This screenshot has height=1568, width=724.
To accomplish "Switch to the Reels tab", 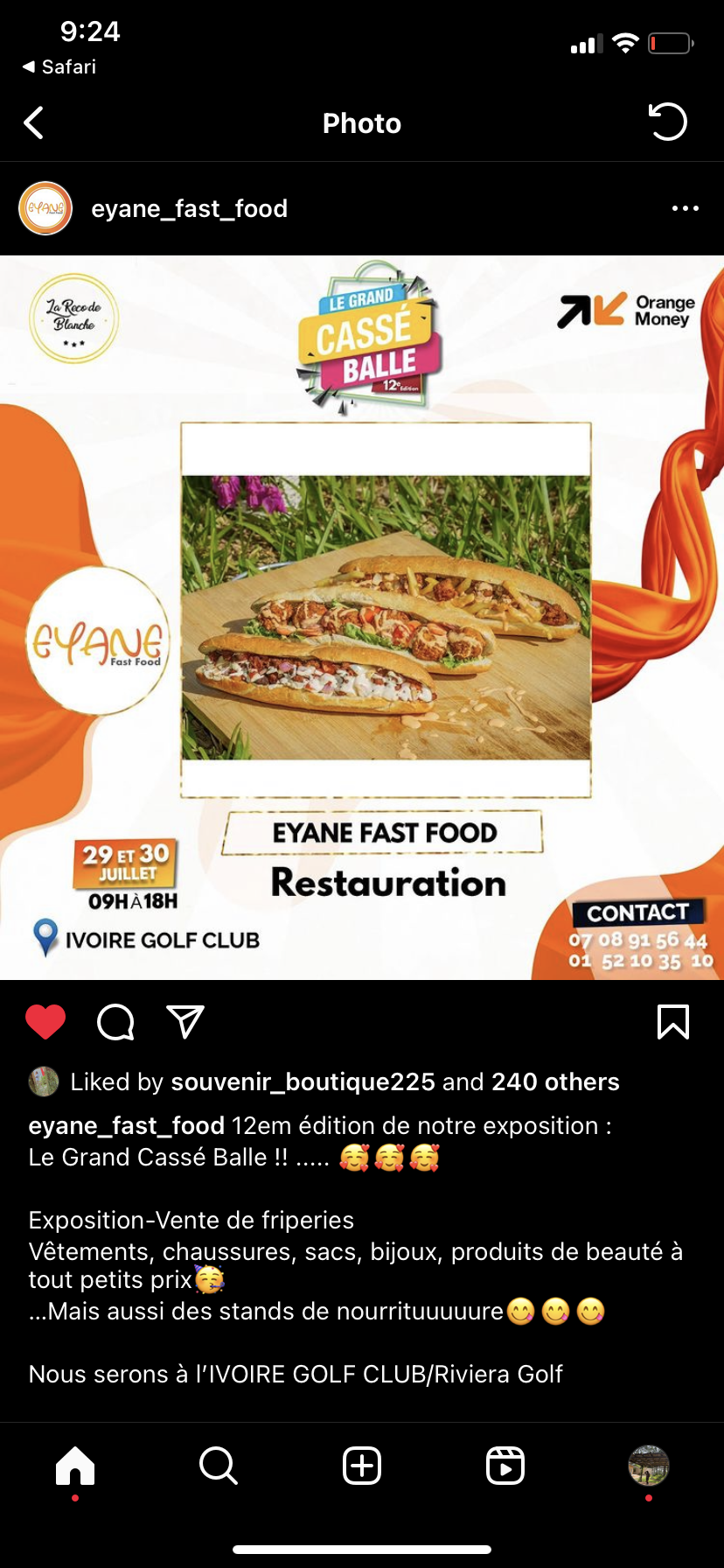I will [x=505, y=1466].
